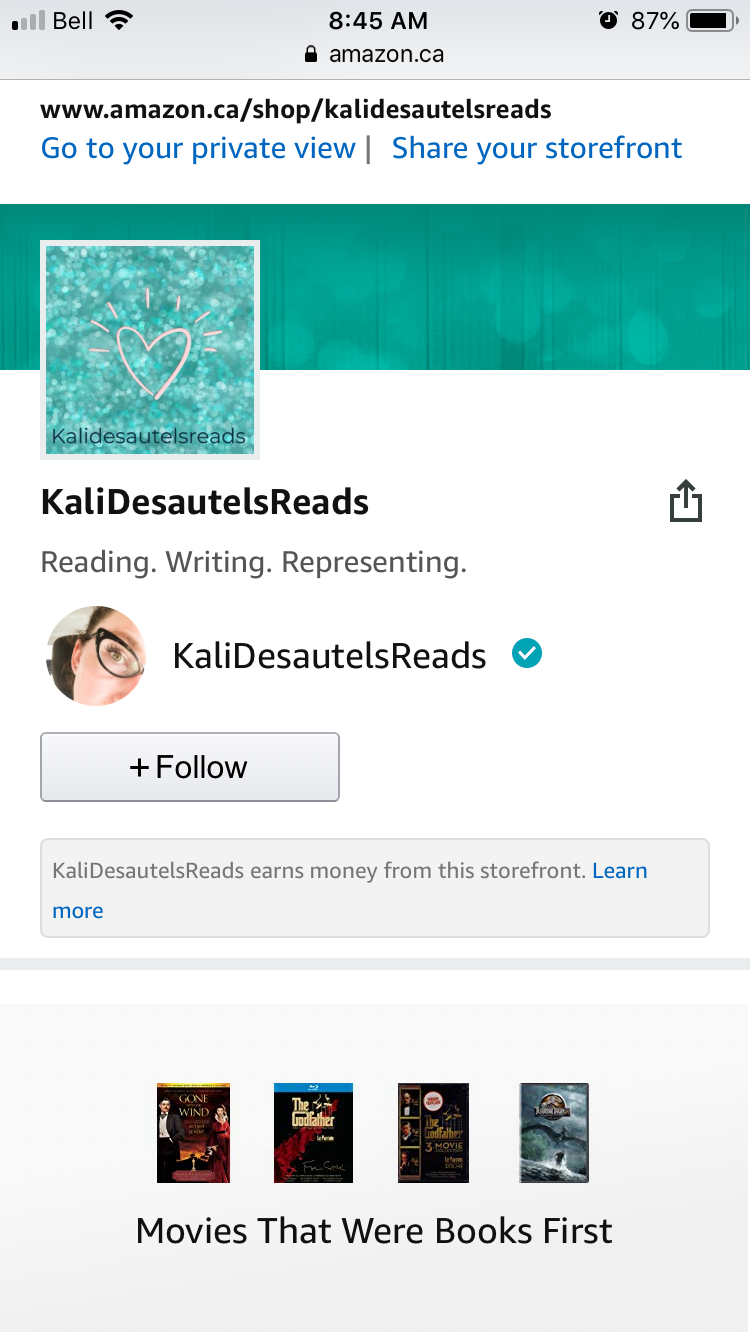Tap 'Share your storefront' link
Screen dimensions: 750x1334
[536, 148]
